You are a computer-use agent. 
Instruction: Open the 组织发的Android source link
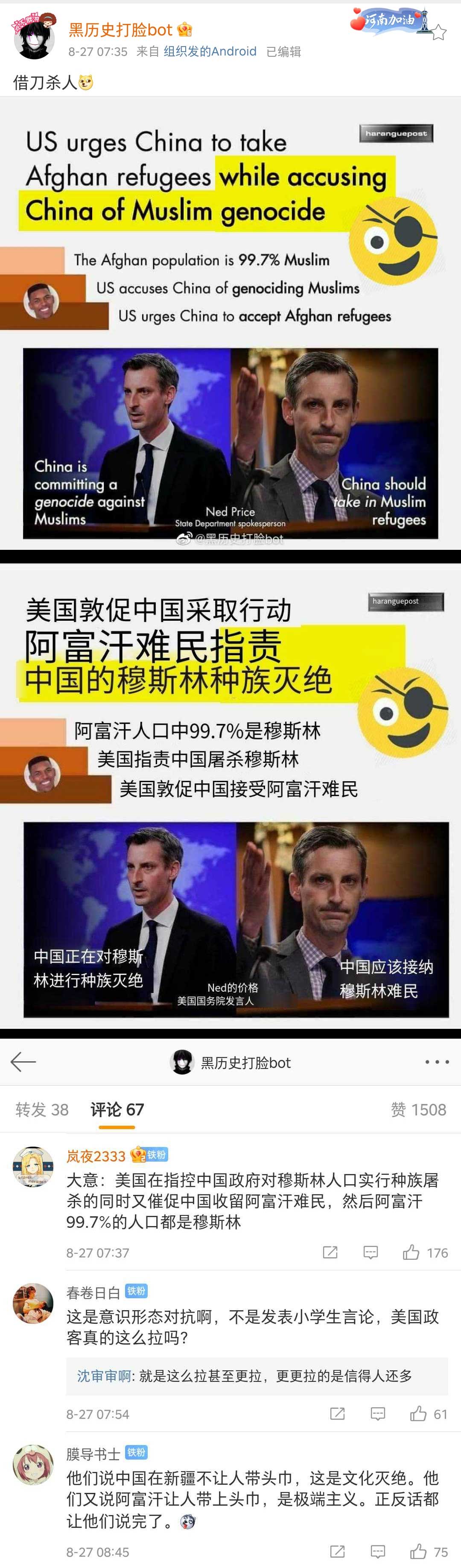pos(210,52)
